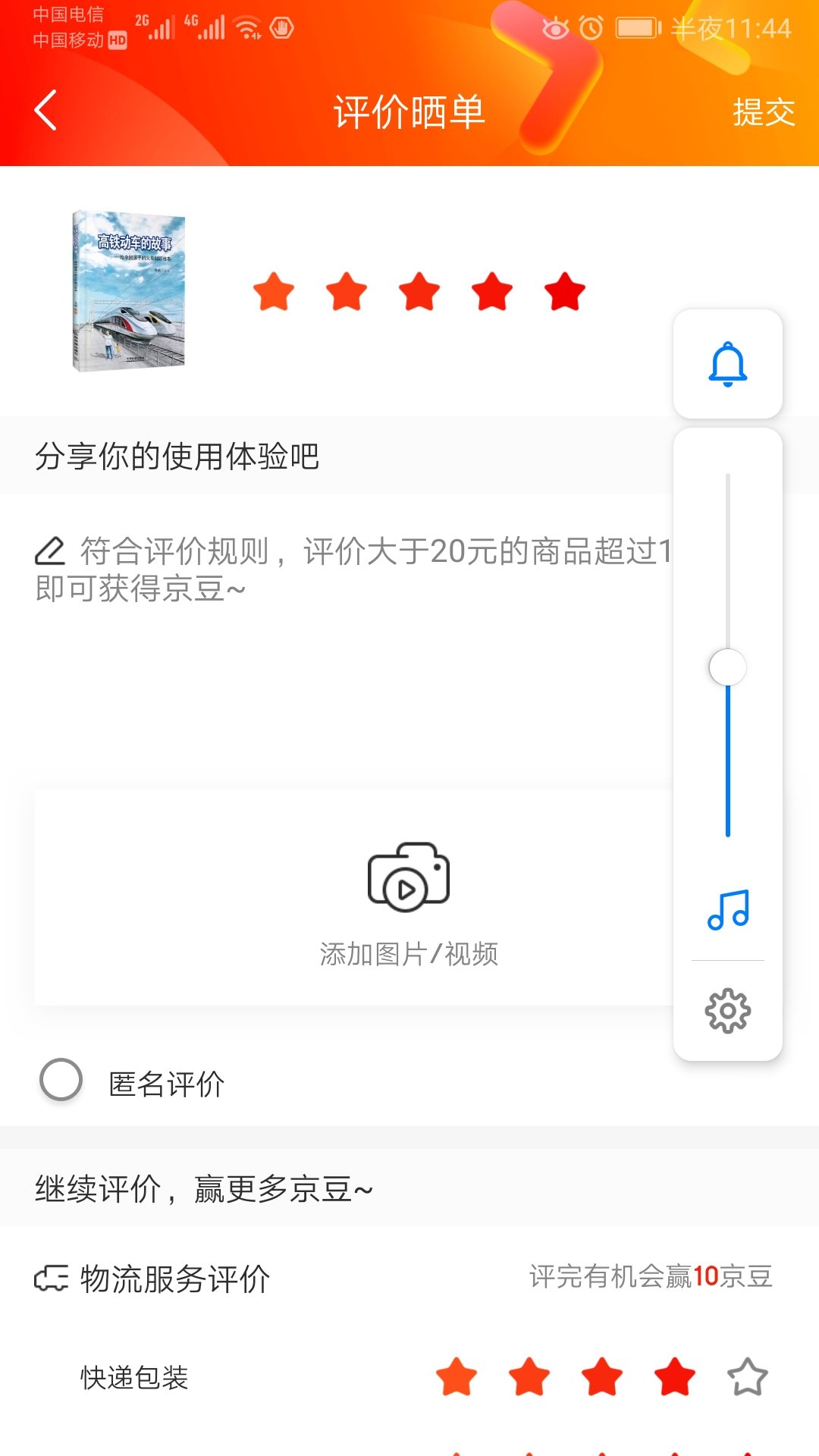Image resolution: width=819 pixels, height=1456 pixels.
Task: Rate 快递包装 two stars
Action: click(x=529, y=1376)
